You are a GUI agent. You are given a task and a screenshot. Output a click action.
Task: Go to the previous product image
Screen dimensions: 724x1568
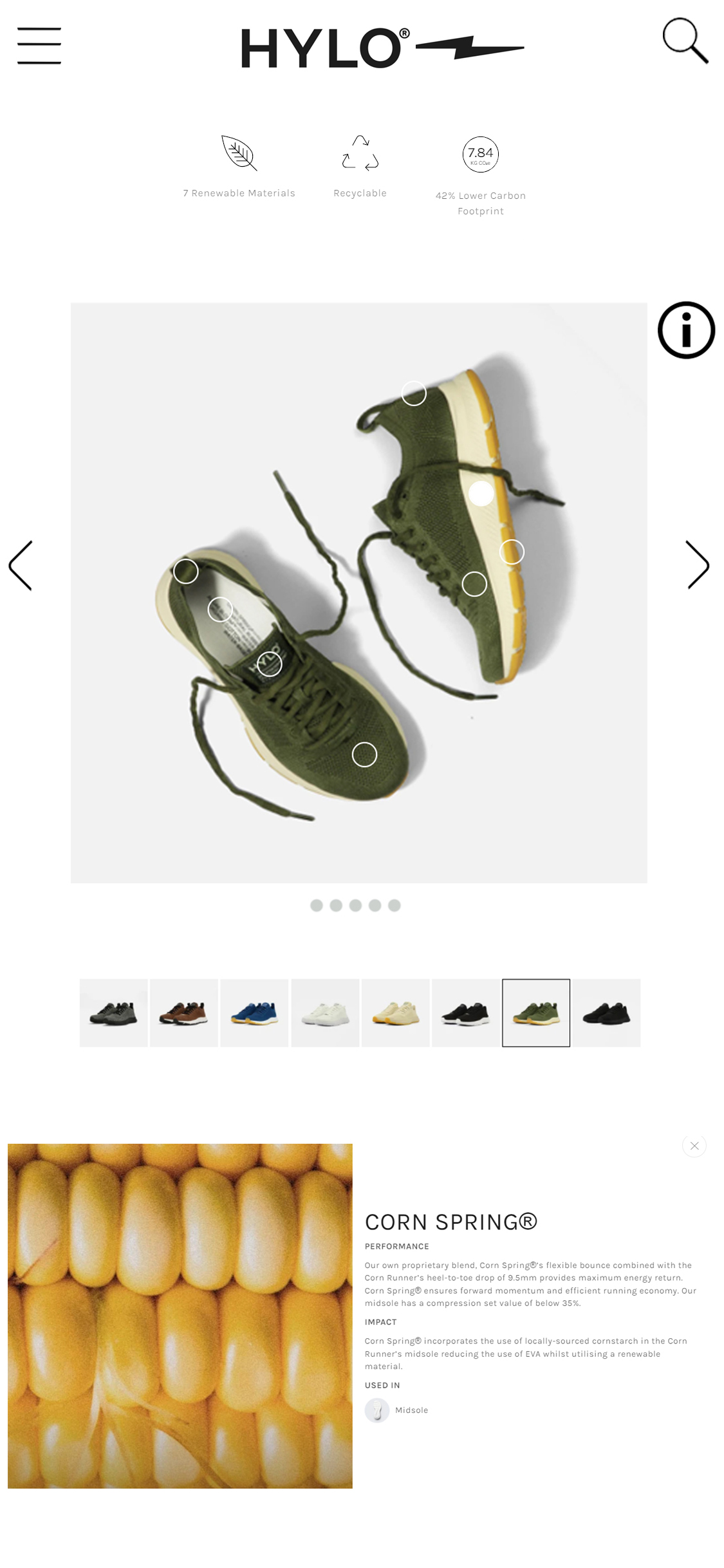click(x=21, y=565)
